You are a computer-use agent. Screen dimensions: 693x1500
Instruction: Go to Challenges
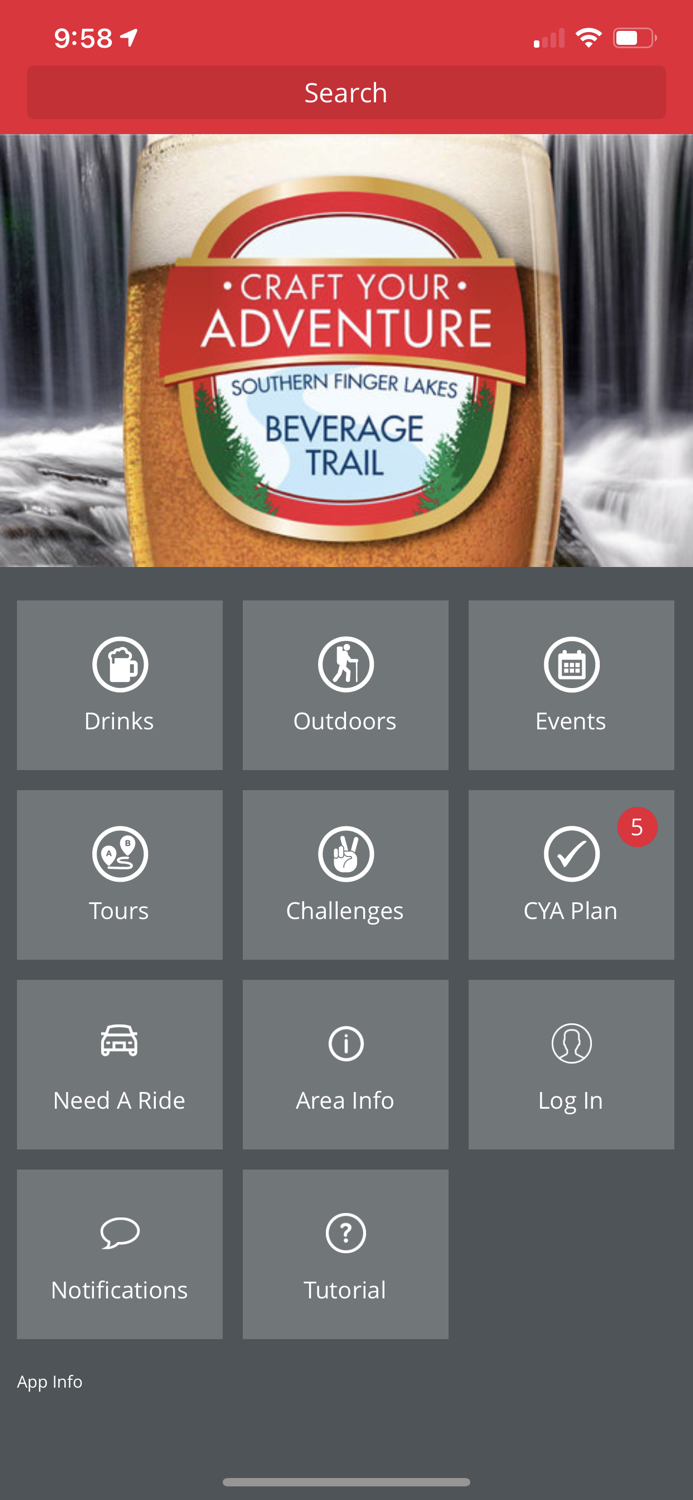[x=346, y=875]
